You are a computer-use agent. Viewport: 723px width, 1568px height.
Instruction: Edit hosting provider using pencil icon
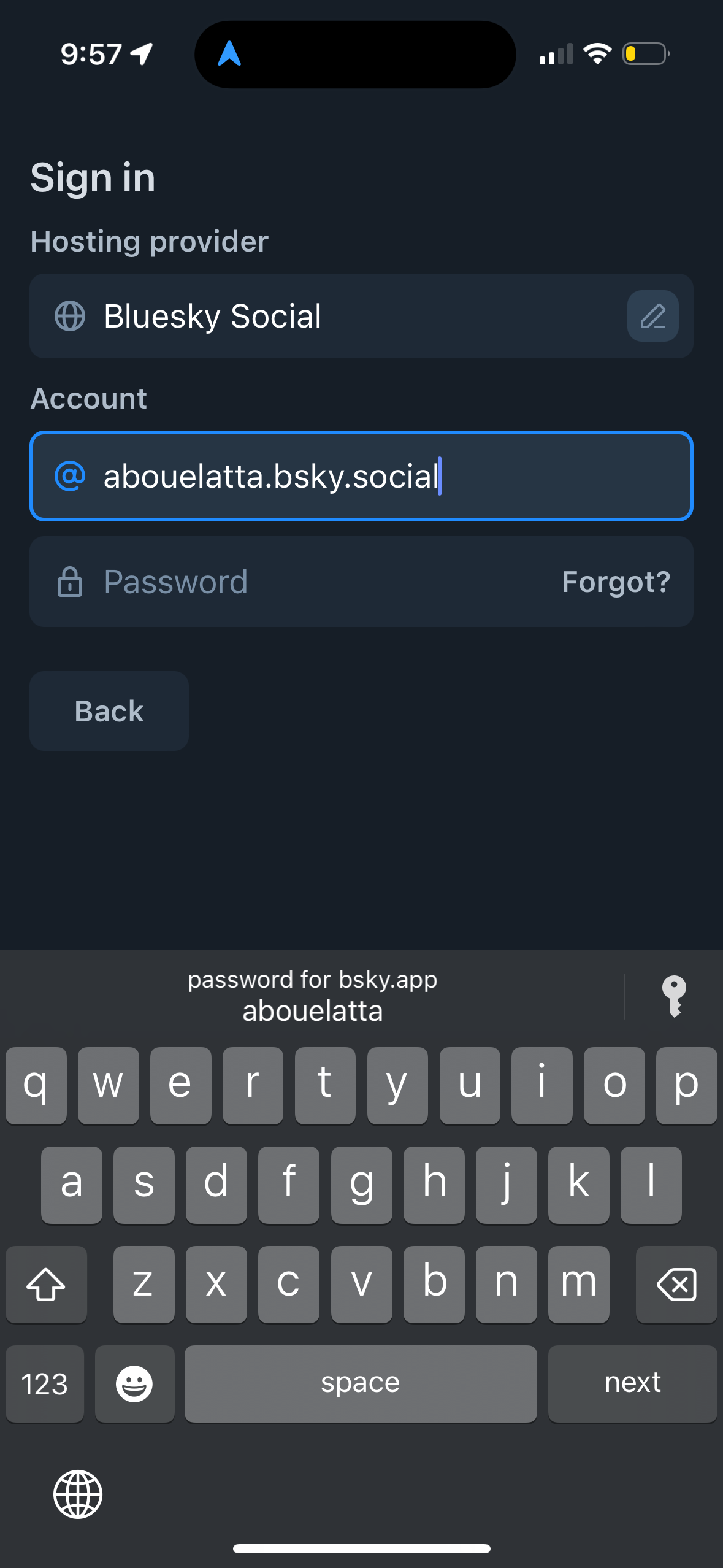(x=652, y=317)
